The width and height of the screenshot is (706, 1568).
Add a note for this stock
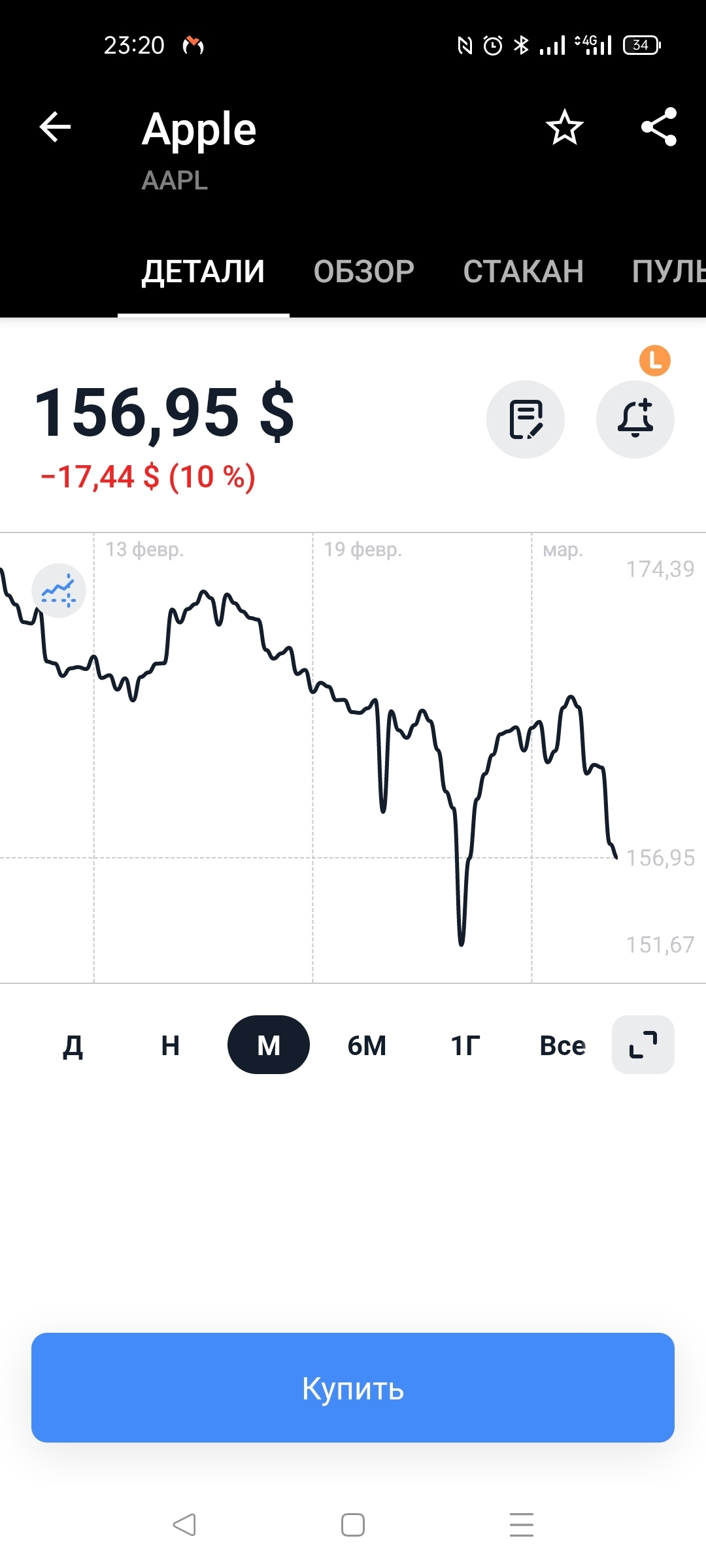tap(526, 419)
